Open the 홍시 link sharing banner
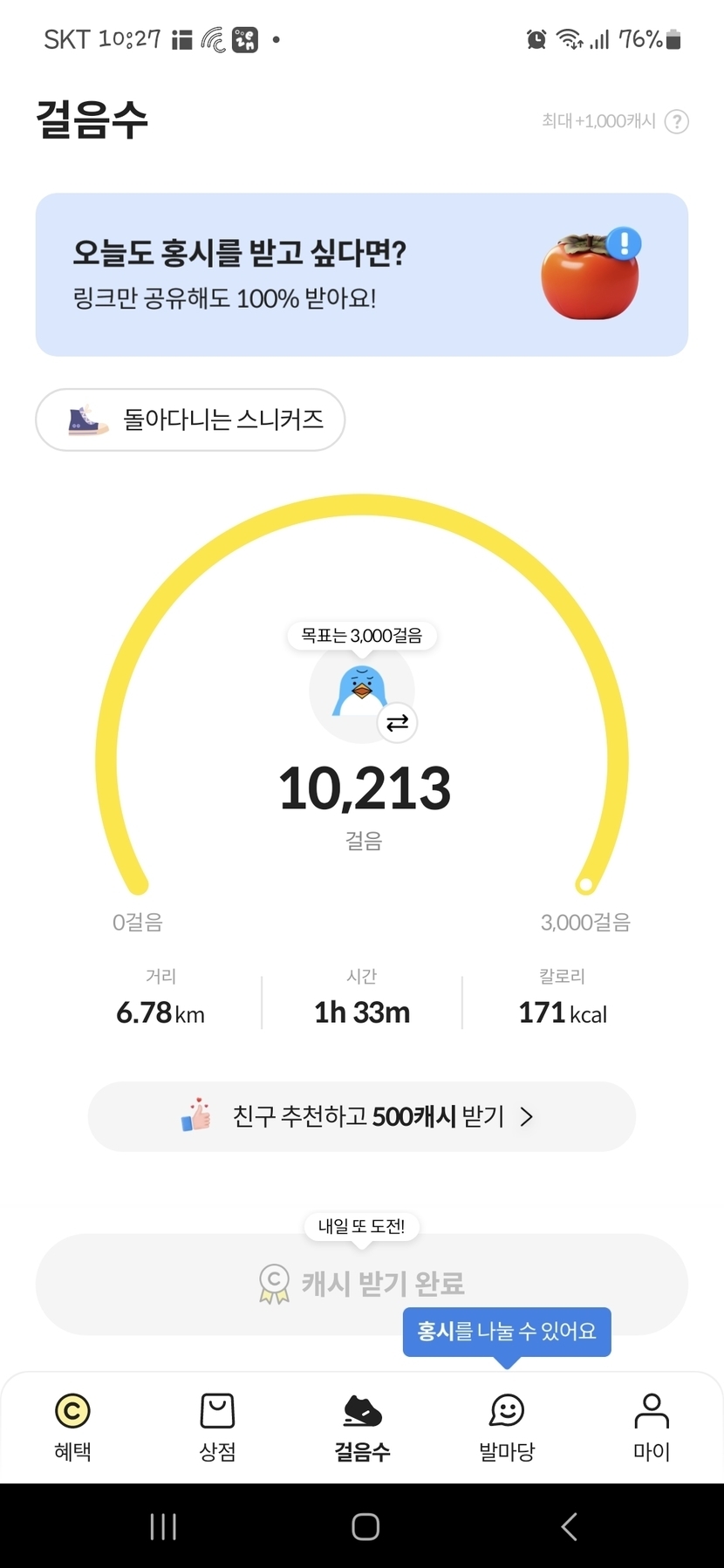724x1568 pixels. tap(361, 275)
